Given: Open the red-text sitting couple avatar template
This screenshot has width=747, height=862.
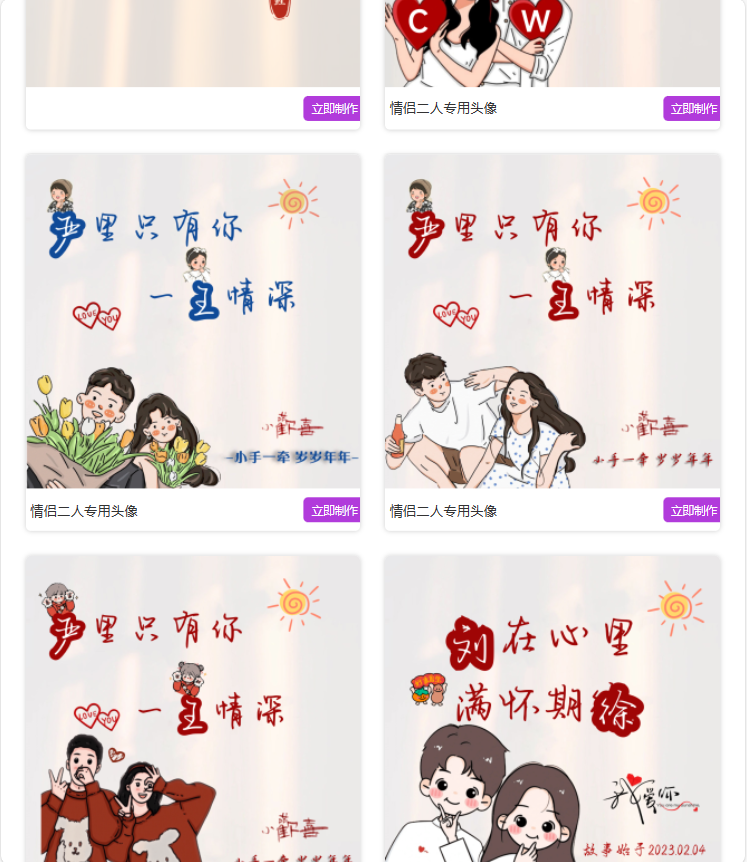Looking at the screenshot, I should click(x=552, y=321).
